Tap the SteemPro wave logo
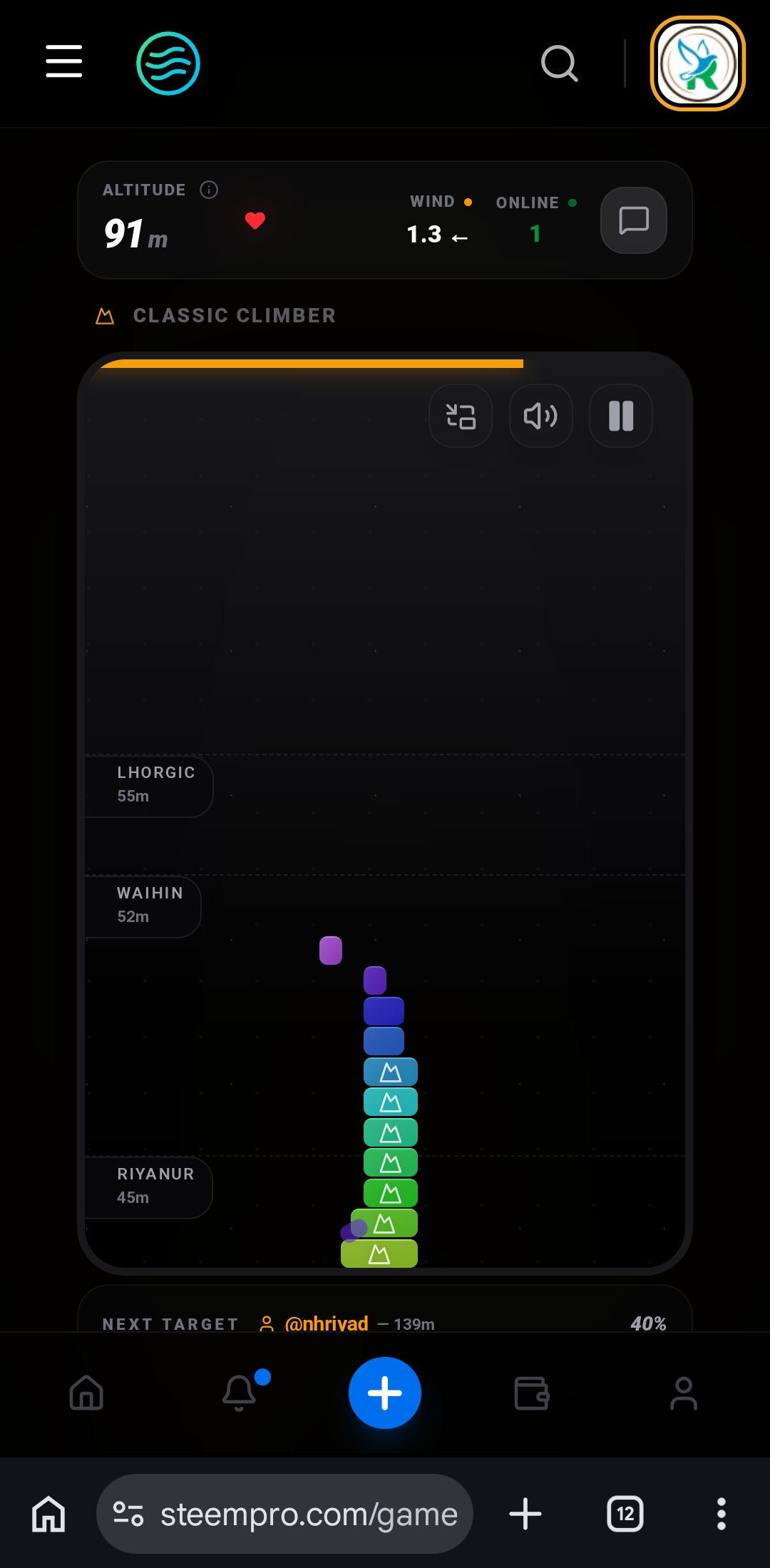This screenshot has height=1568, width=770. click(168, 63)
